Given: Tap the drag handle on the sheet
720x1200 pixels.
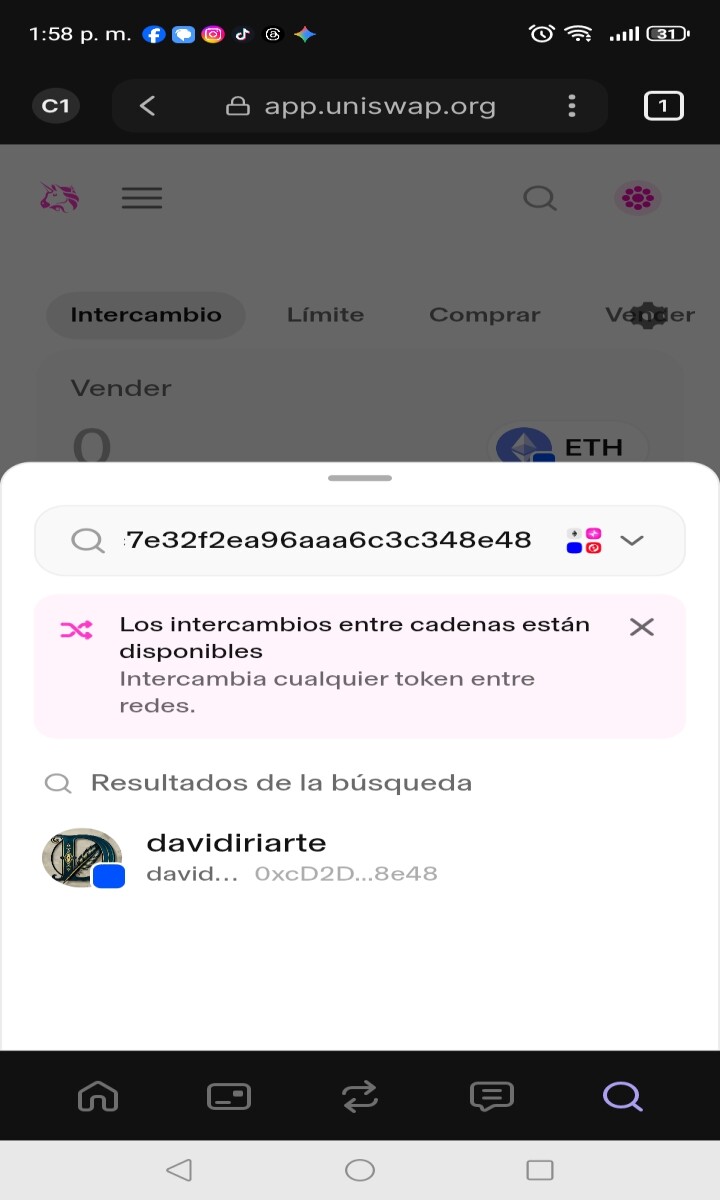Looking at the screenshot, I should (x=360, y=478).
